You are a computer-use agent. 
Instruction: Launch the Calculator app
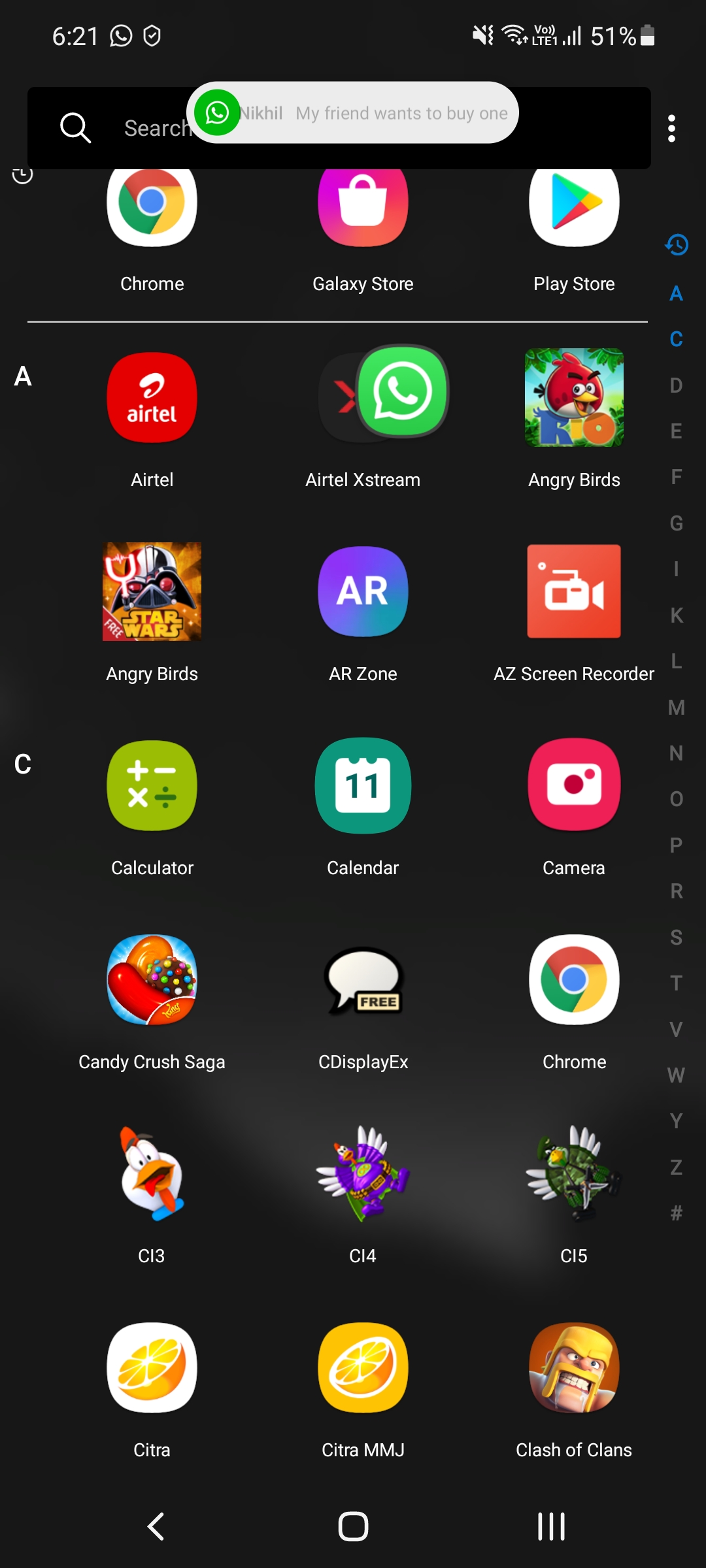point(152,785)
